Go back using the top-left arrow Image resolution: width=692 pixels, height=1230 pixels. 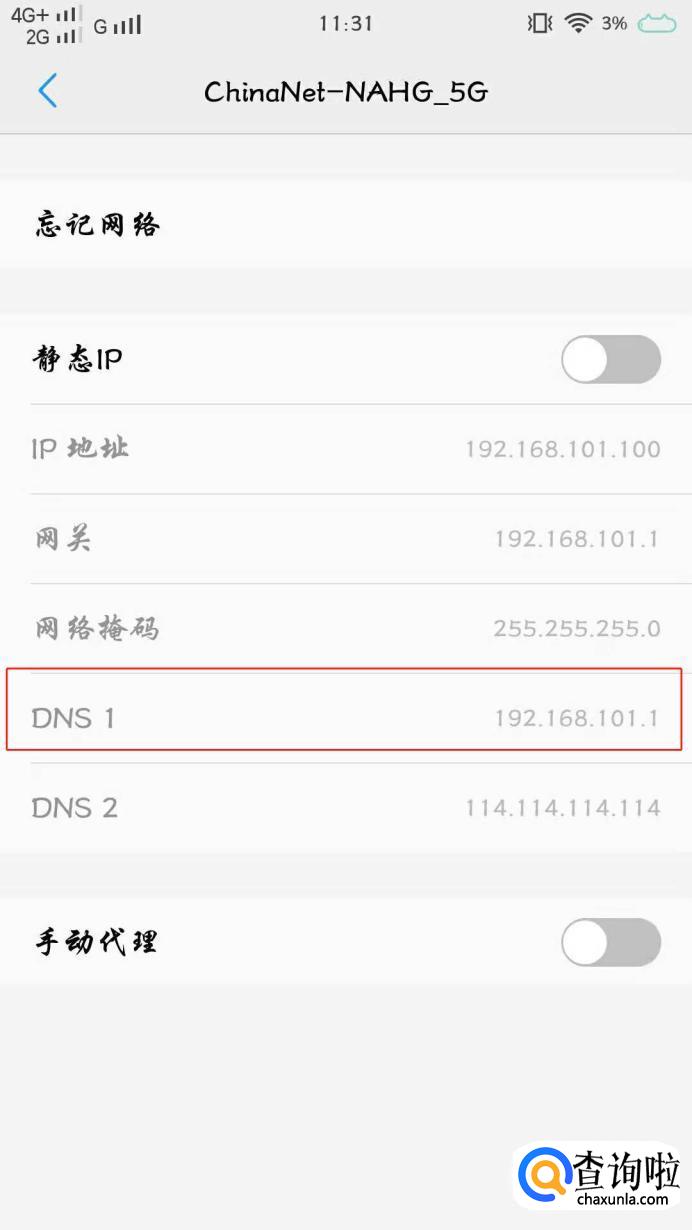coord(48,91)
